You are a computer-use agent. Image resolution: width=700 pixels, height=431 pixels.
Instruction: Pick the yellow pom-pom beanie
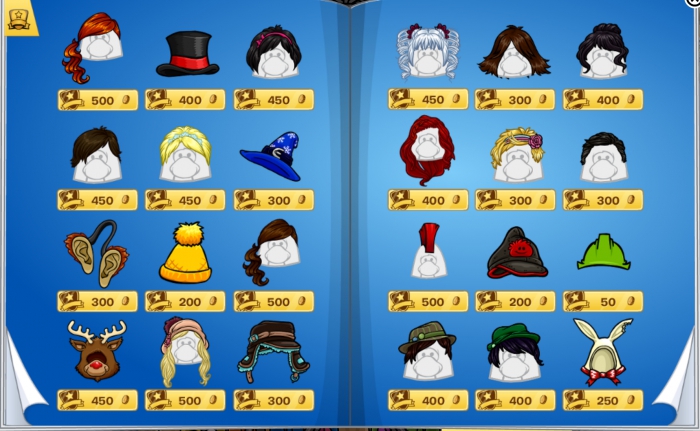[186, 254]
